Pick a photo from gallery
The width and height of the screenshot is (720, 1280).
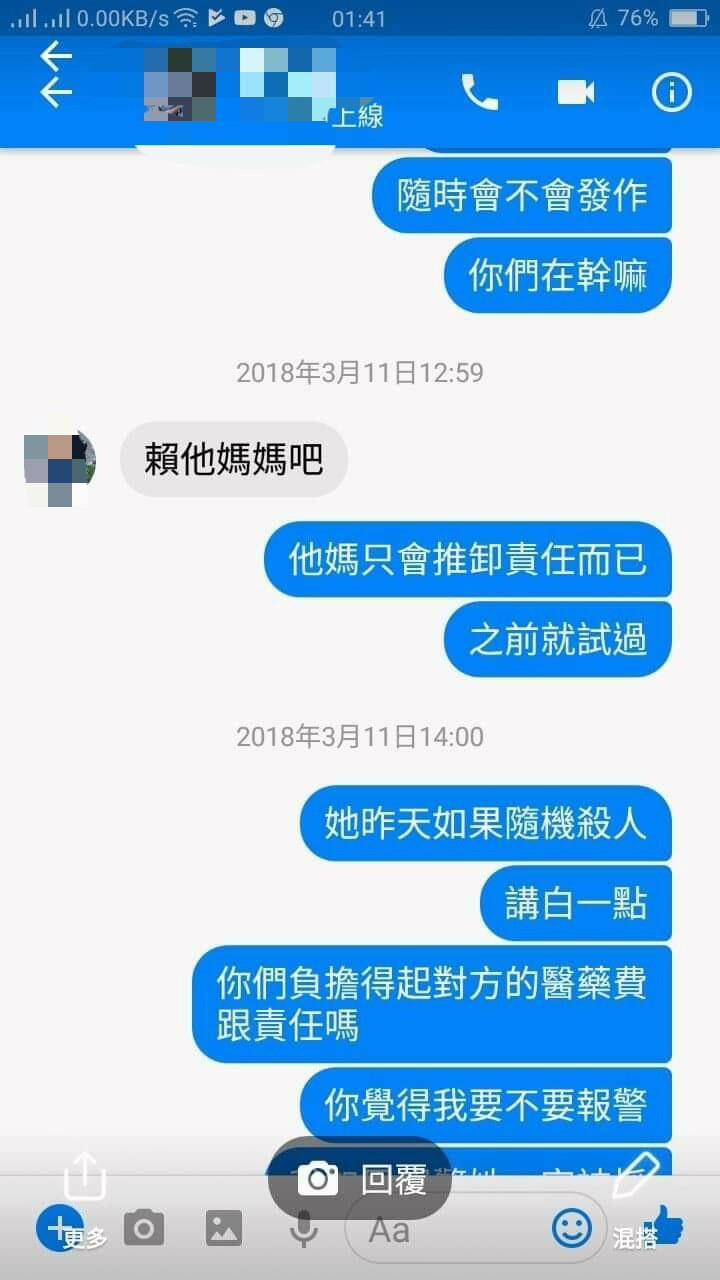224,1228
